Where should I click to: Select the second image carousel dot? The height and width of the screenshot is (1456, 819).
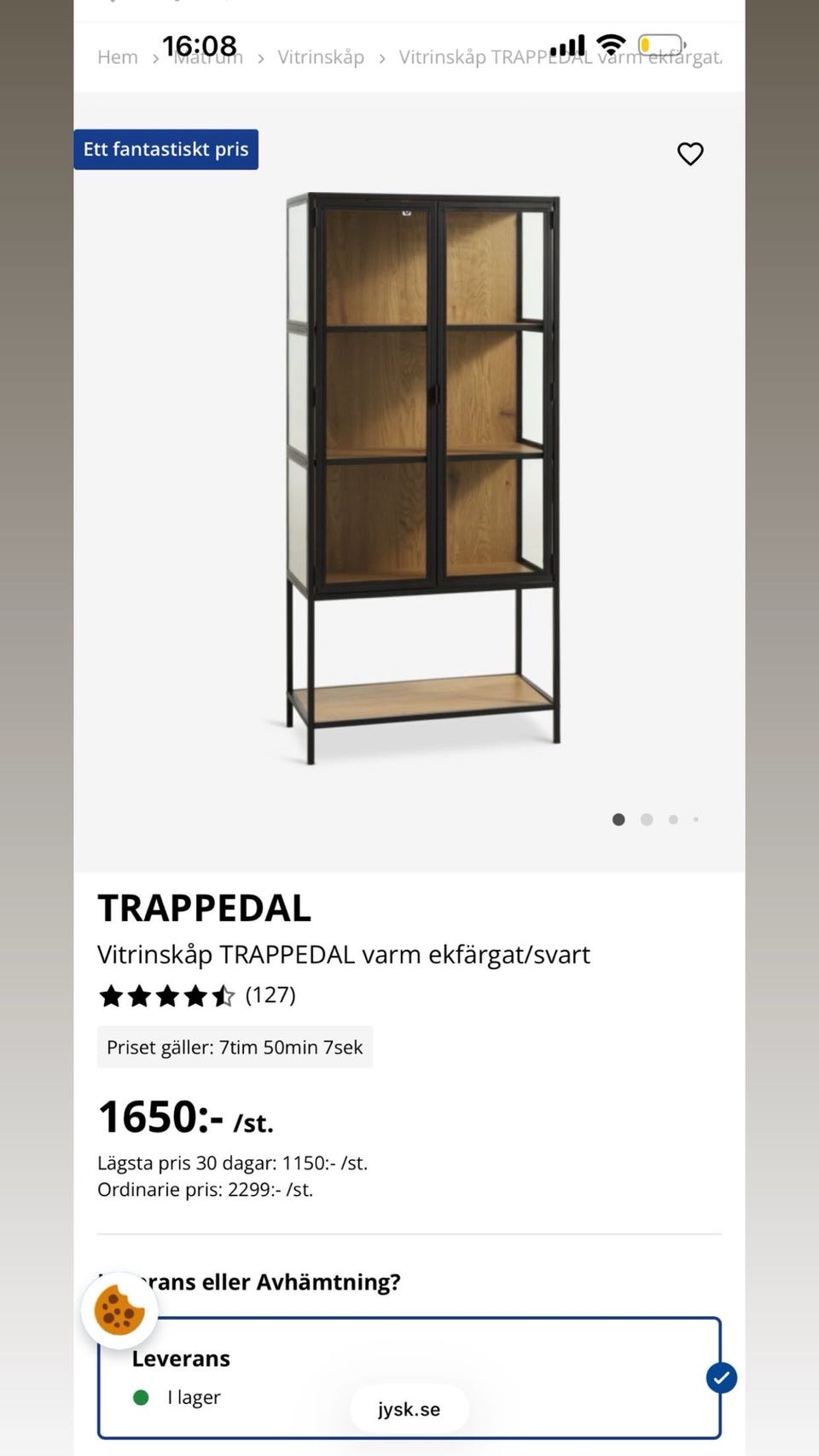(647, 819)
